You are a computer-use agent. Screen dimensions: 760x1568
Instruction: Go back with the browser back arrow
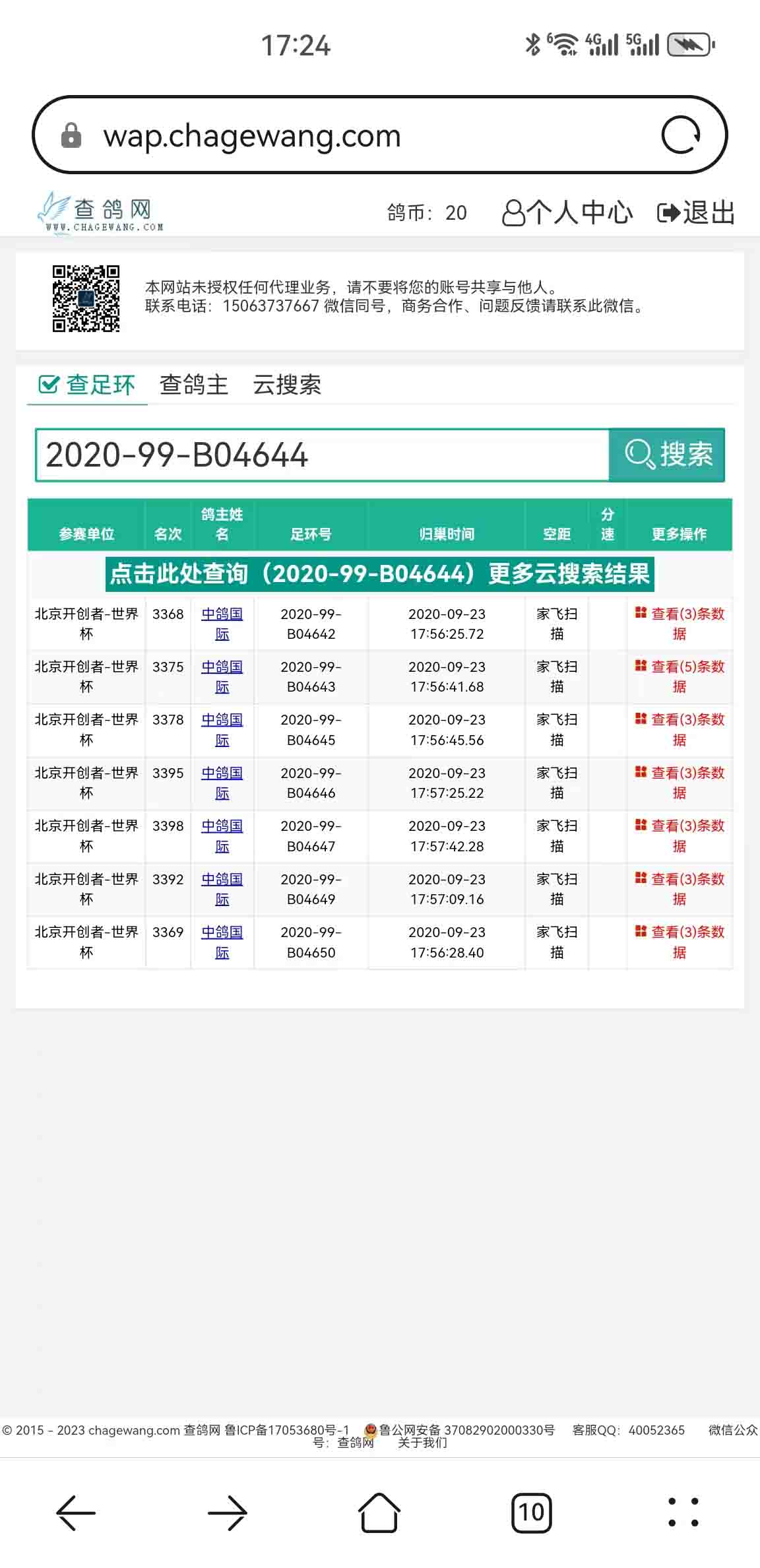76,1512
